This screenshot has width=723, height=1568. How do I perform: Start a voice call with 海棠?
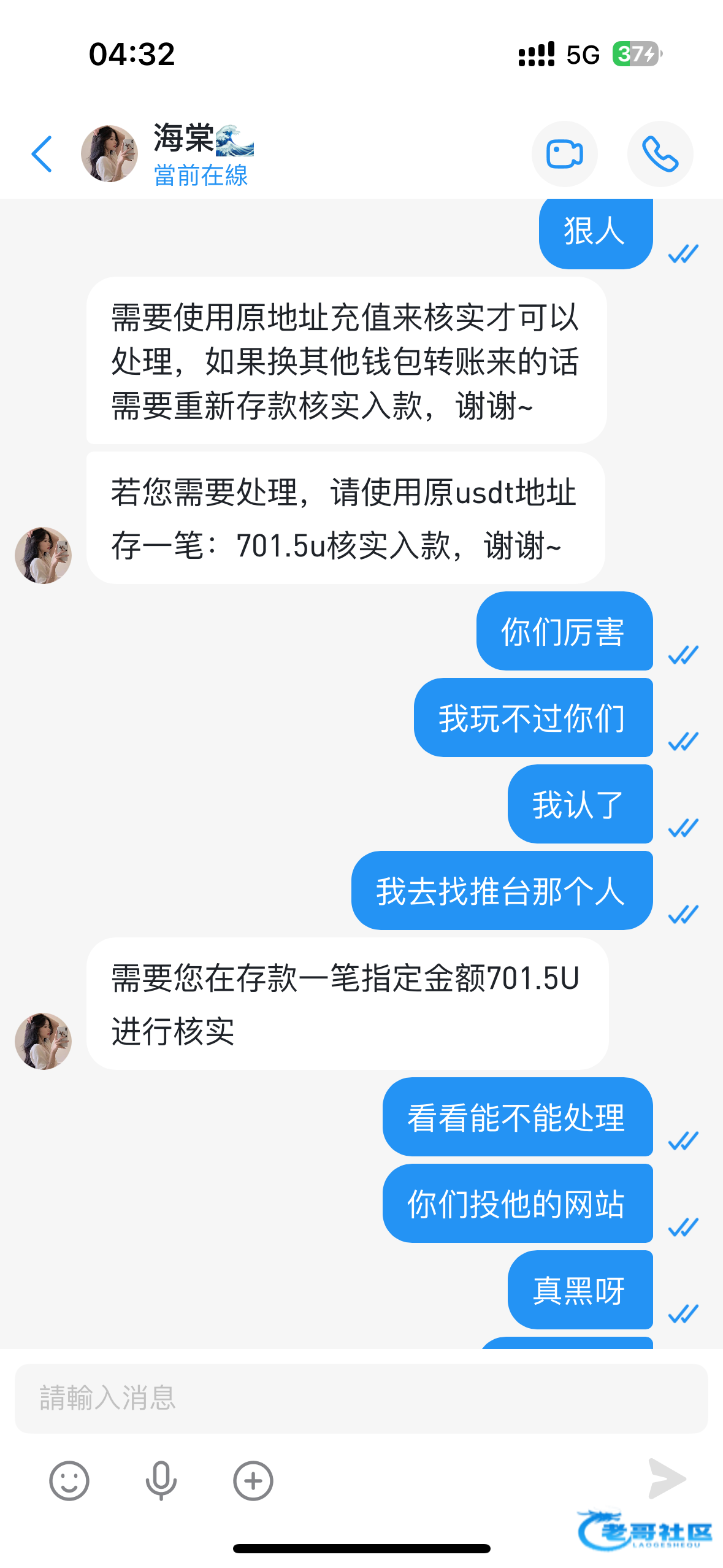point(660,154)
